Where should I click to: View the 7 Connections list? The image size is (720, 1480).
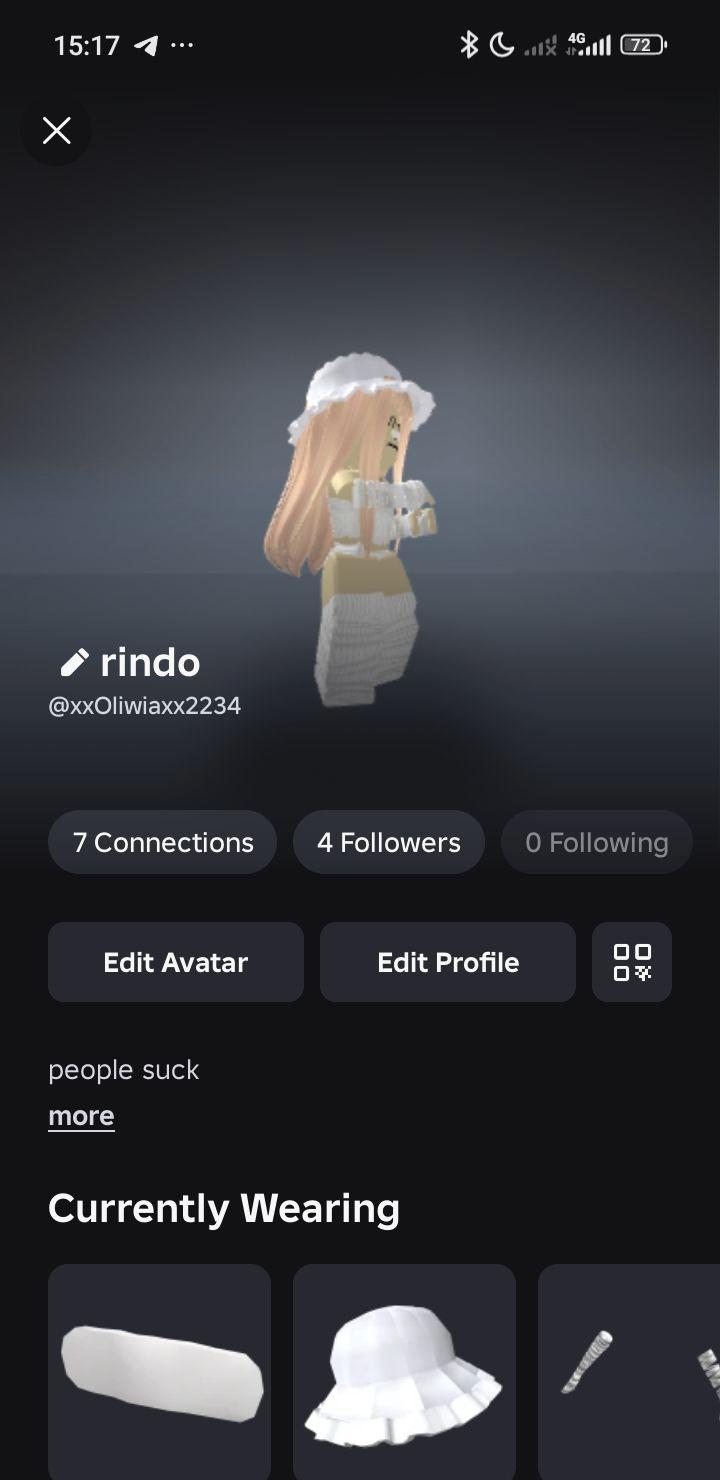[x=162, y=842]
